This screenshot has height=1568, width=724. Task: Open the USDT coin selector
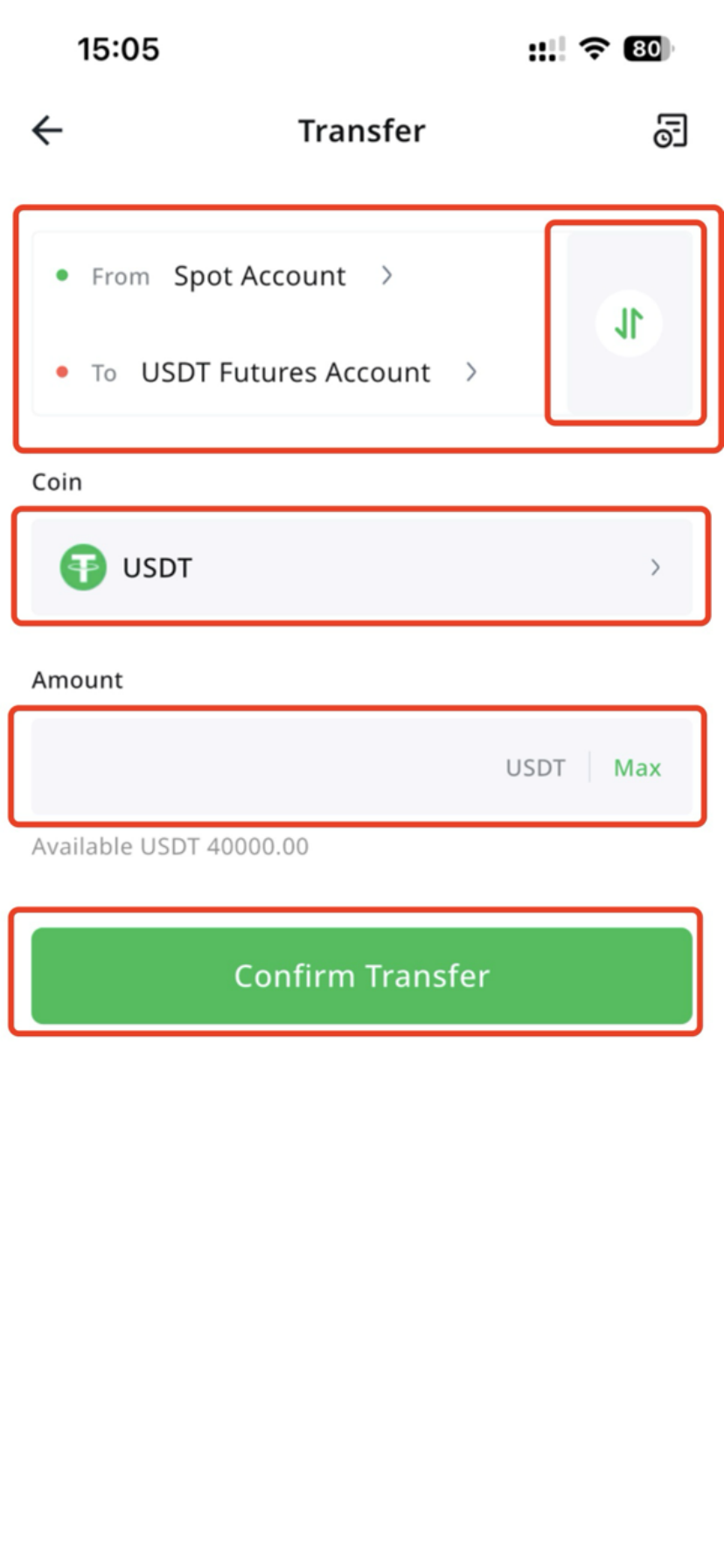(x=361, y=567)
